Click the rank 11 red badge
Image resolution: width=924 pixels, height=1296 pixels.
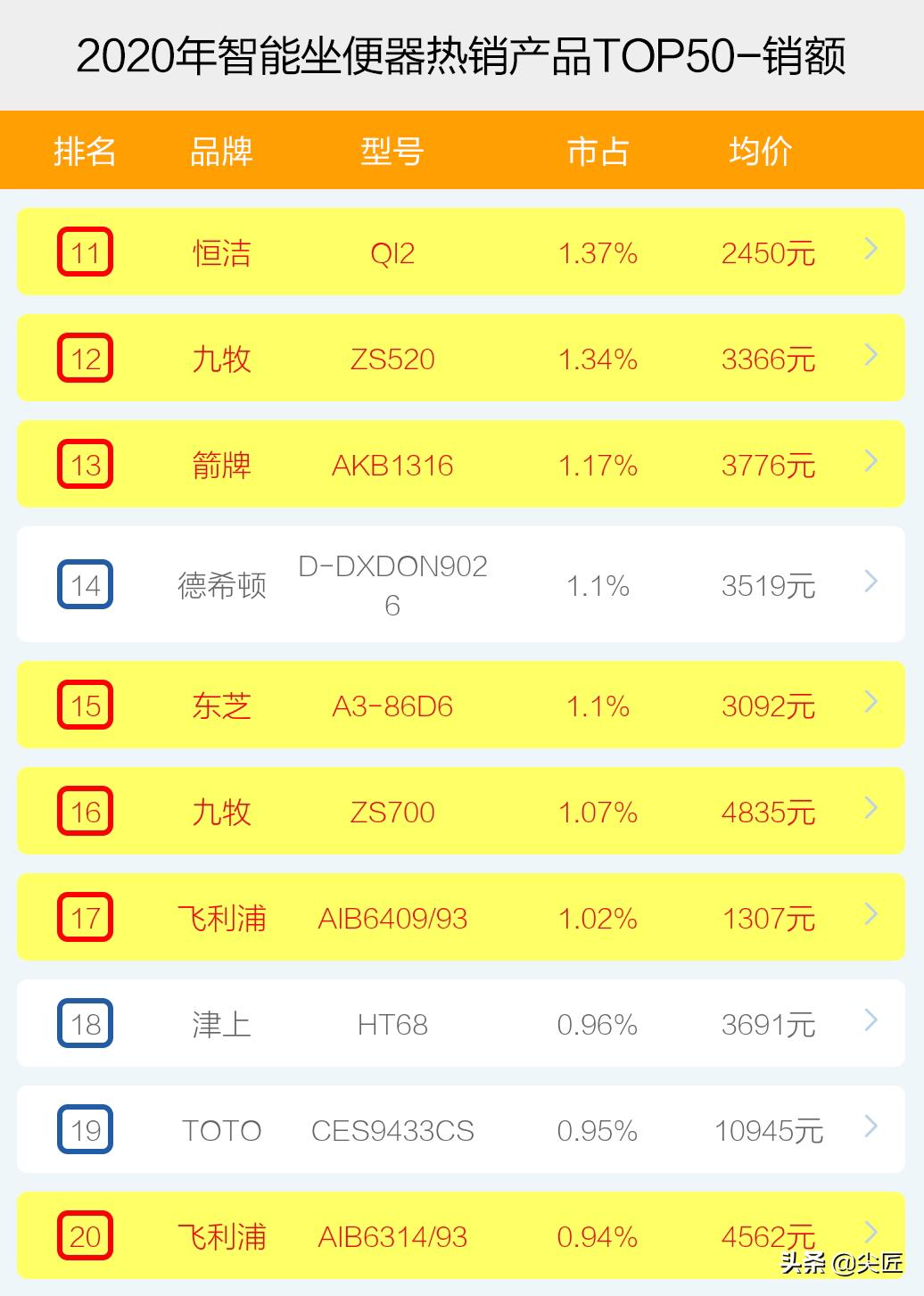(85, 252)
